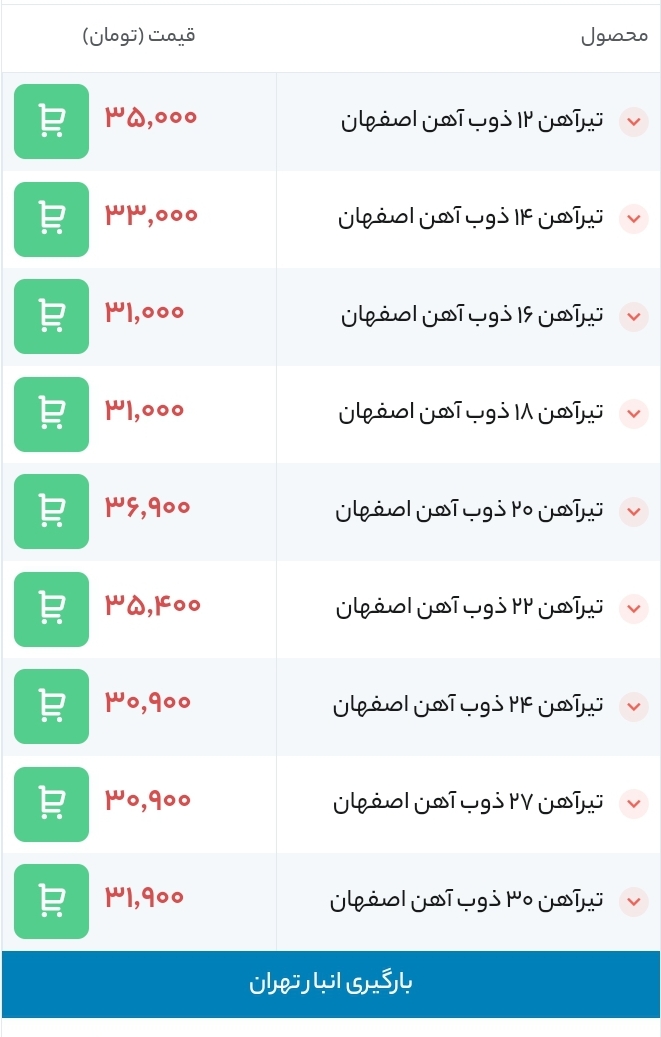Tap cart button for تیرآهن ۲۷ ذوب آهن
The image size is (661, 1037).
[x=51, y=804]
